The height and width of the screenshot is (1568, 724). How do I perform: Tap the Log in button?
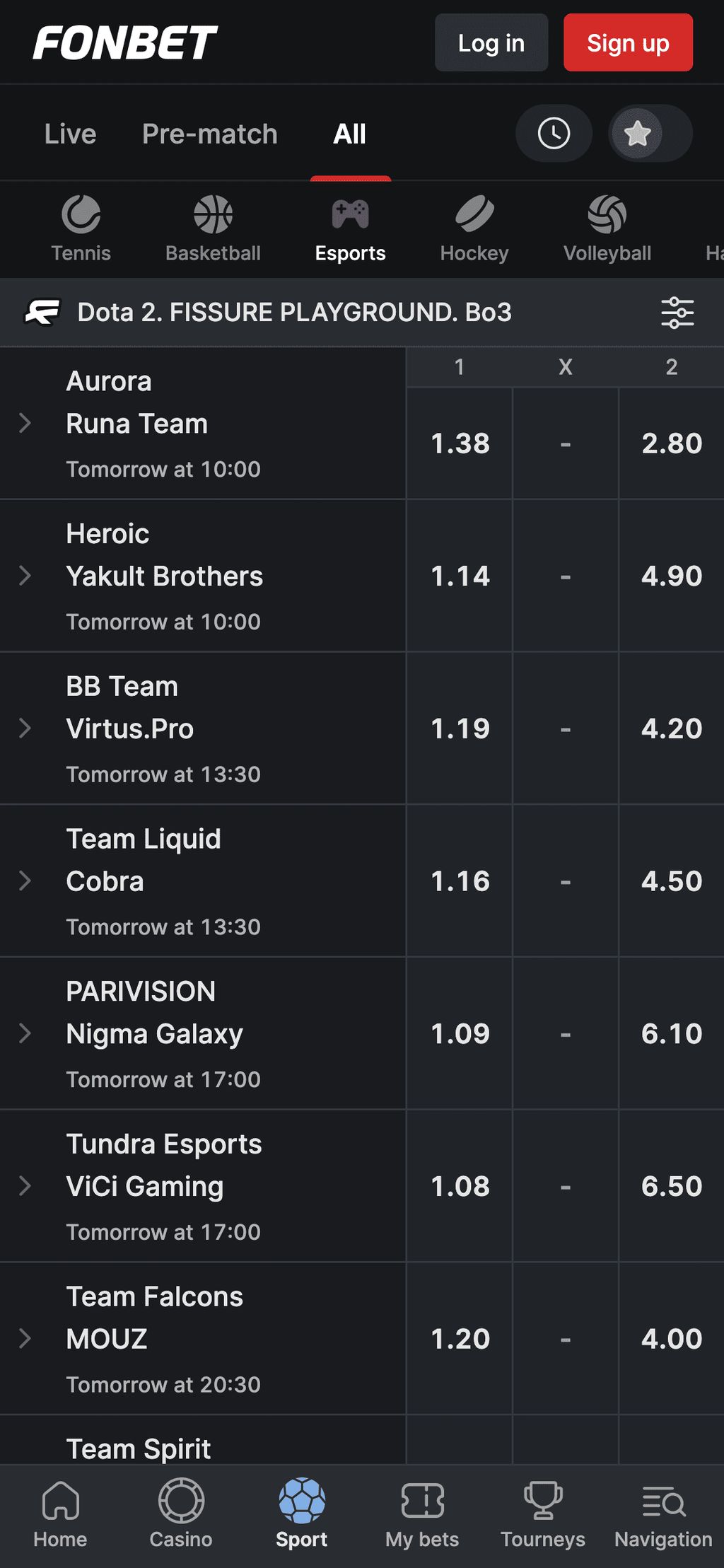pos(491,42)
